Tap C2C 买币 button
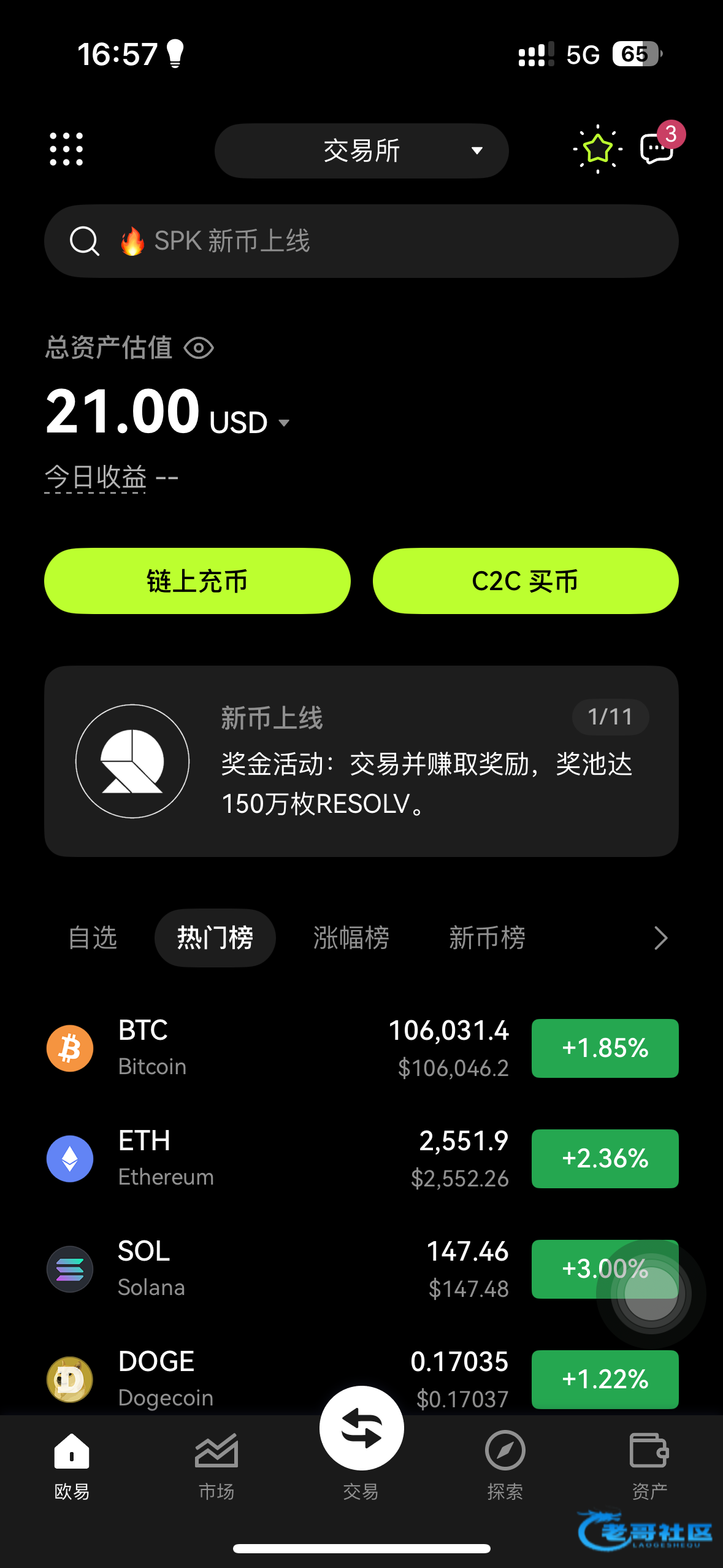The image size is (723, 1568). (x=526, y=581)
